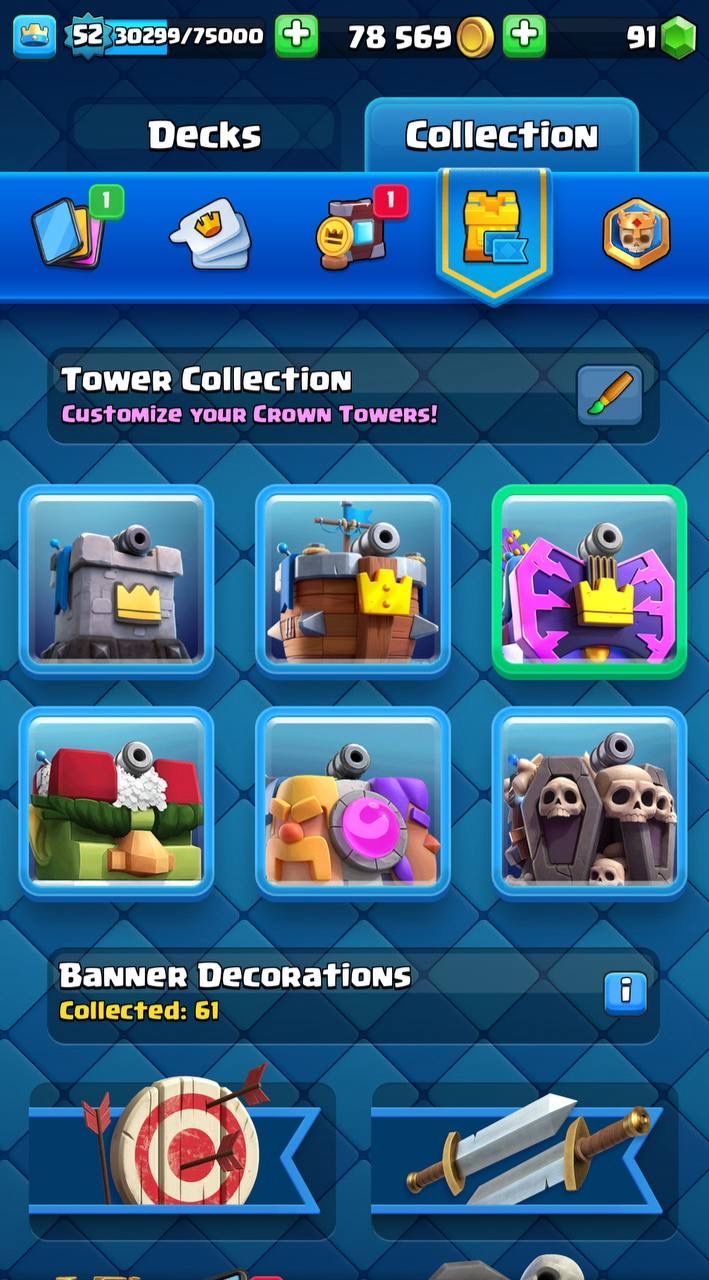The width and height of the screenshot is (709, 1280).
Task: Tap the paintbrush customize towers button
Action: click(x=609, y=395)
